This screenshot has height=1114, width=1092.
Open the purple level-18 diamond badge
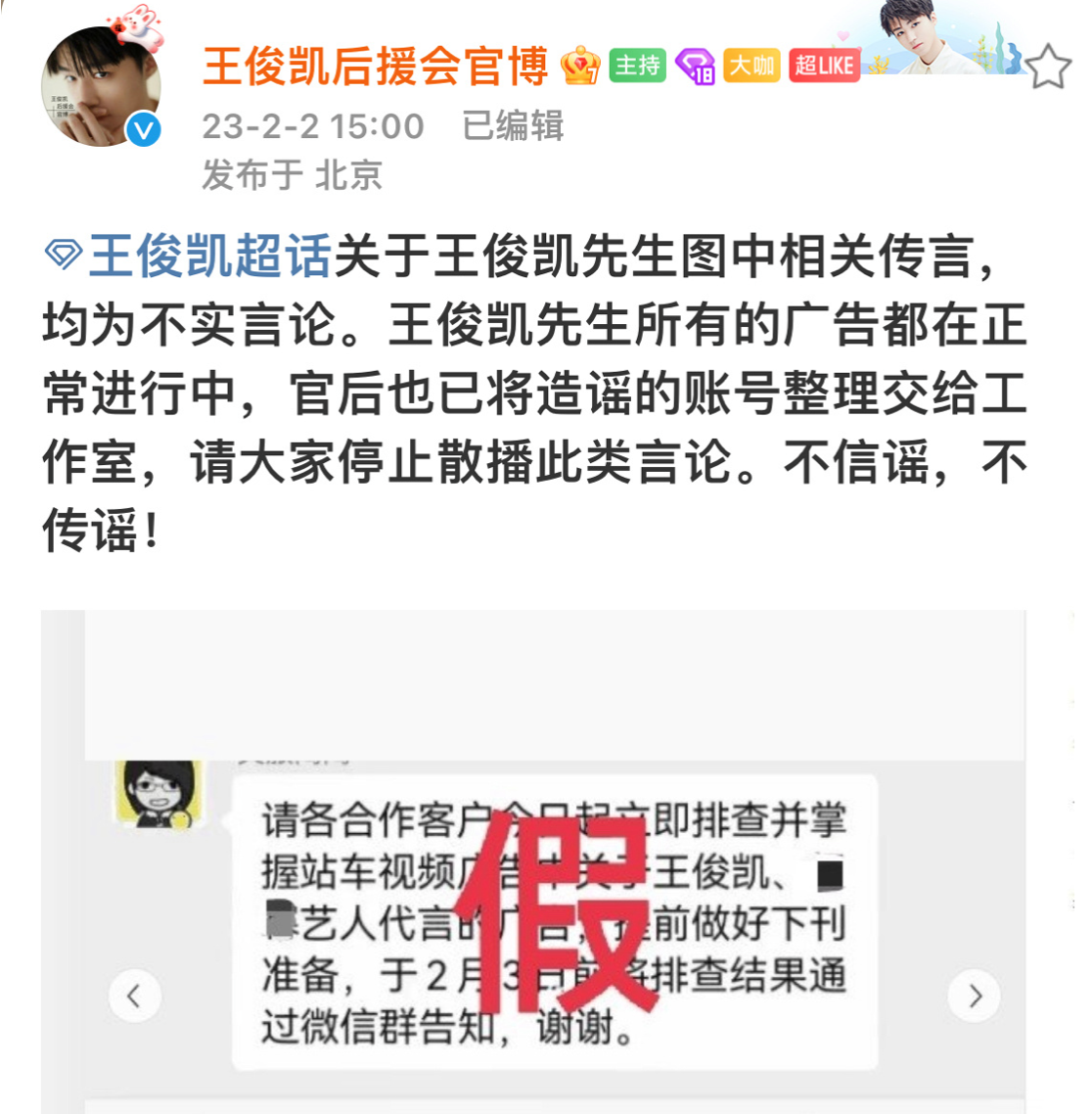coord(699,66)
